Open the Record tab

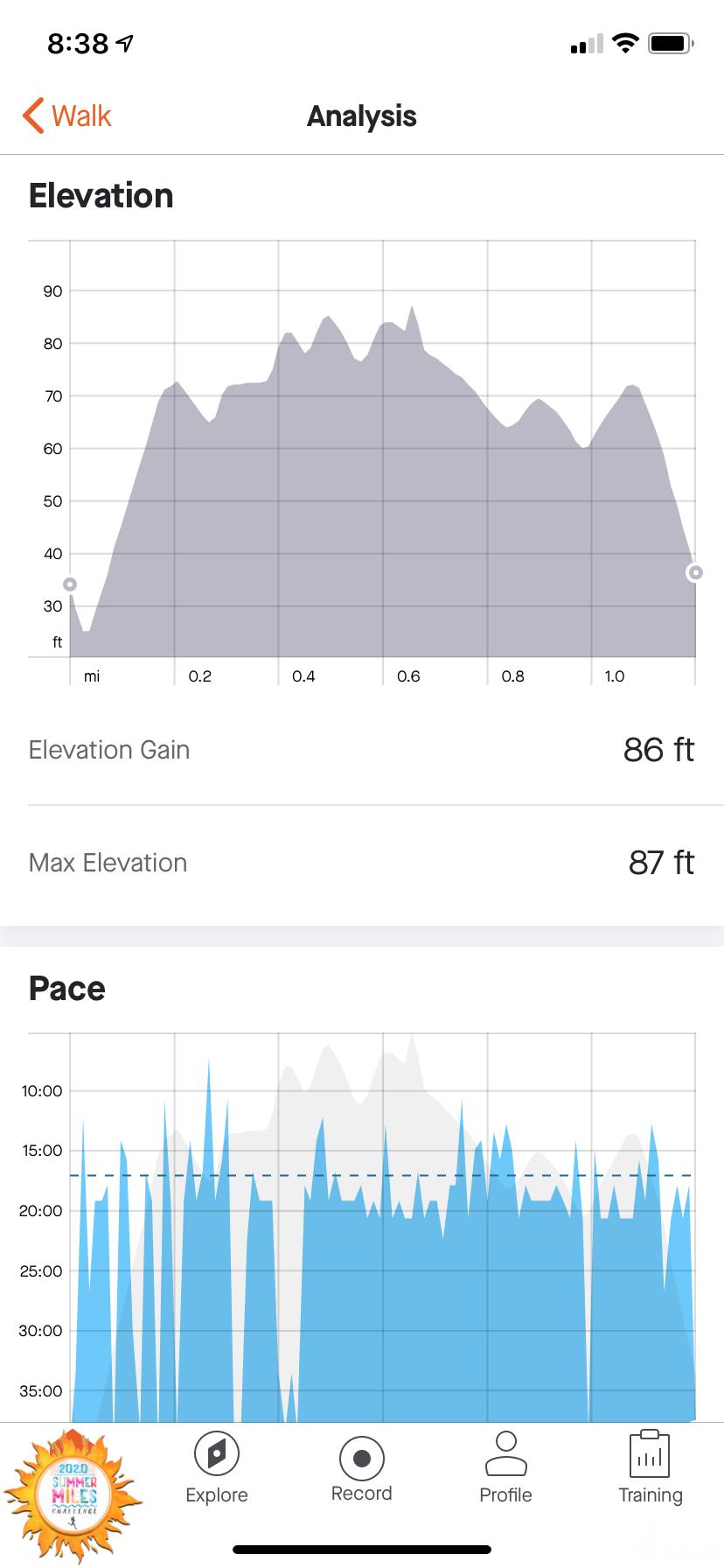(361, 1470)
